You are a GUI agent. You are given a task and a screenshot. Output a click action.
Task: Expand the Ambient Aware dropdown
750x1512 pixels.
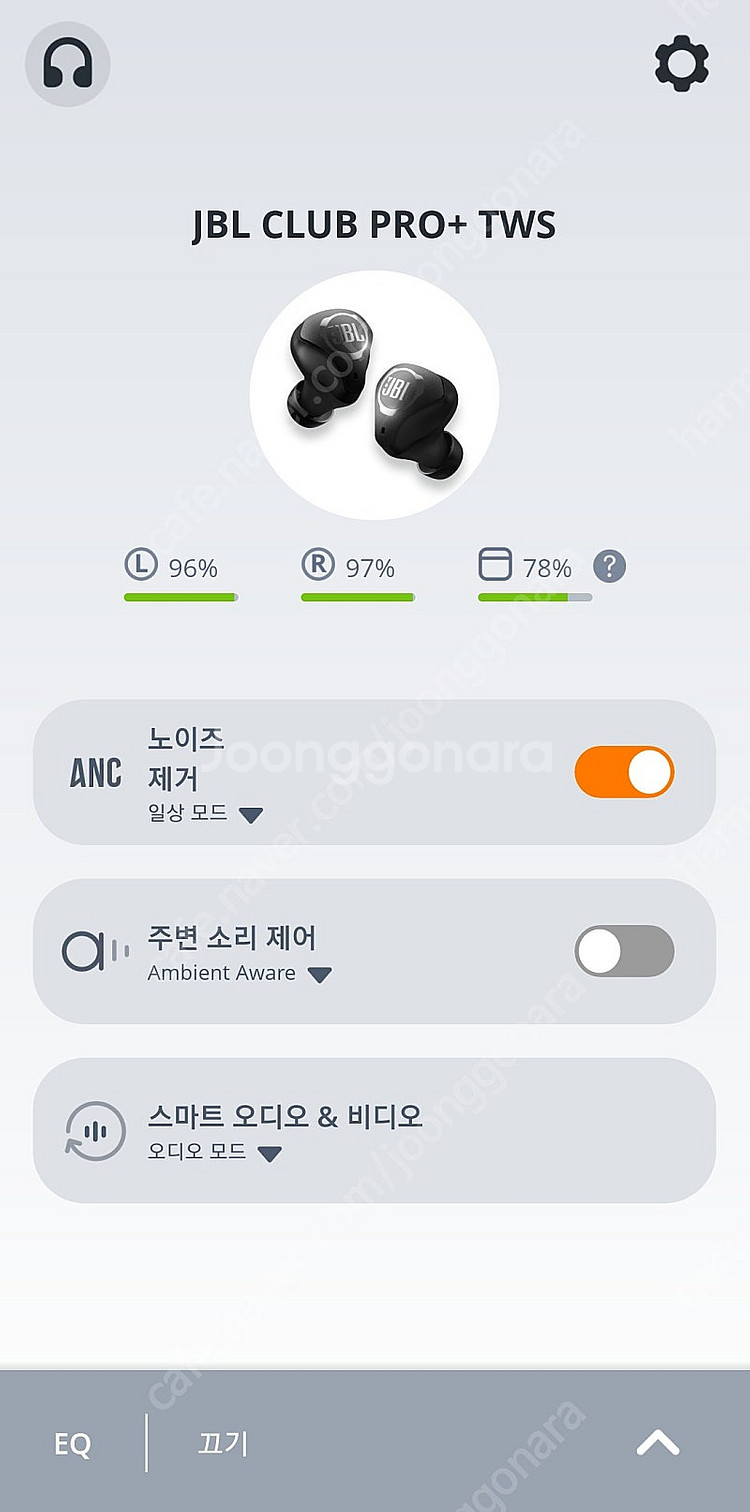[x=319, y=974]
